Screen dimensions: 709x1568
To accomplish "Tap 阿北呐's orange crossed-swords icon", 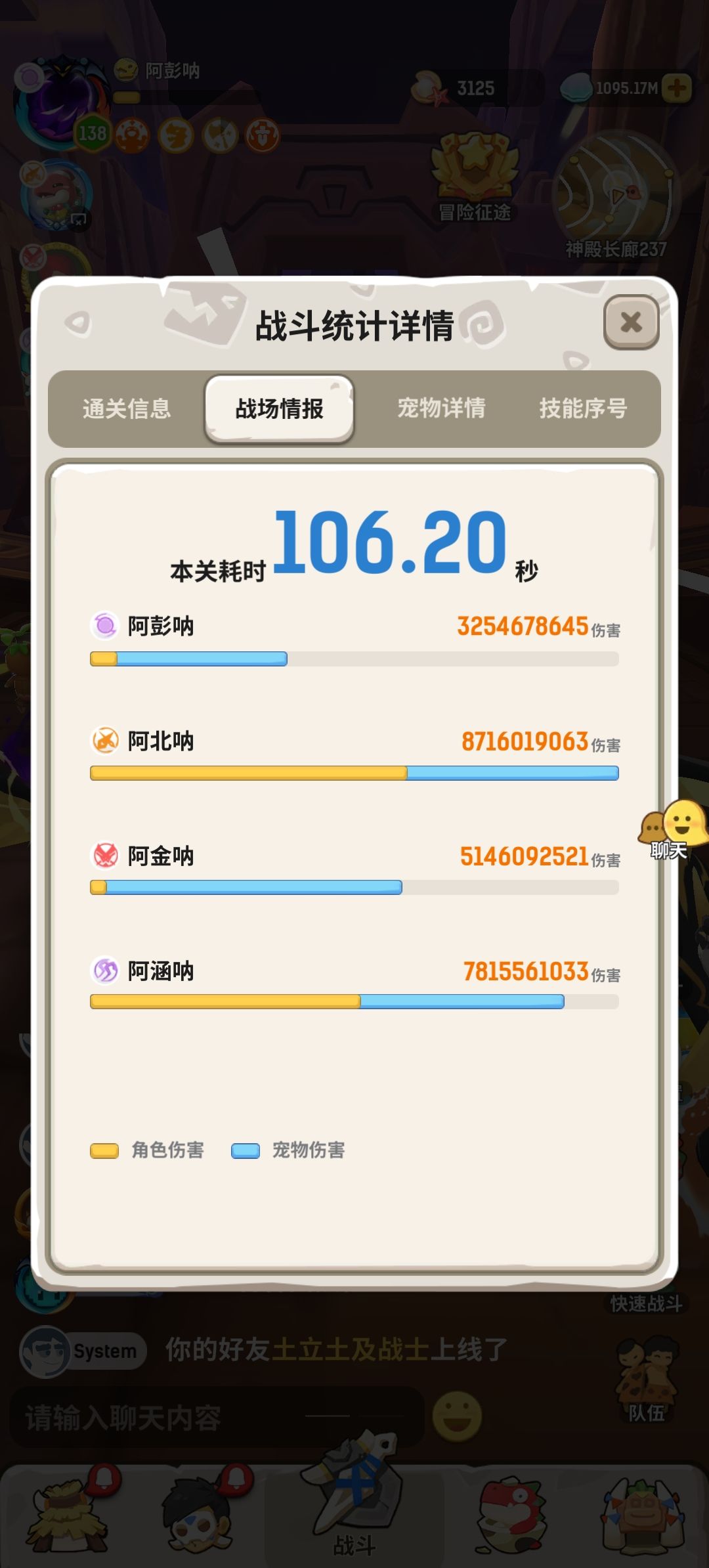I will (104, 742).
